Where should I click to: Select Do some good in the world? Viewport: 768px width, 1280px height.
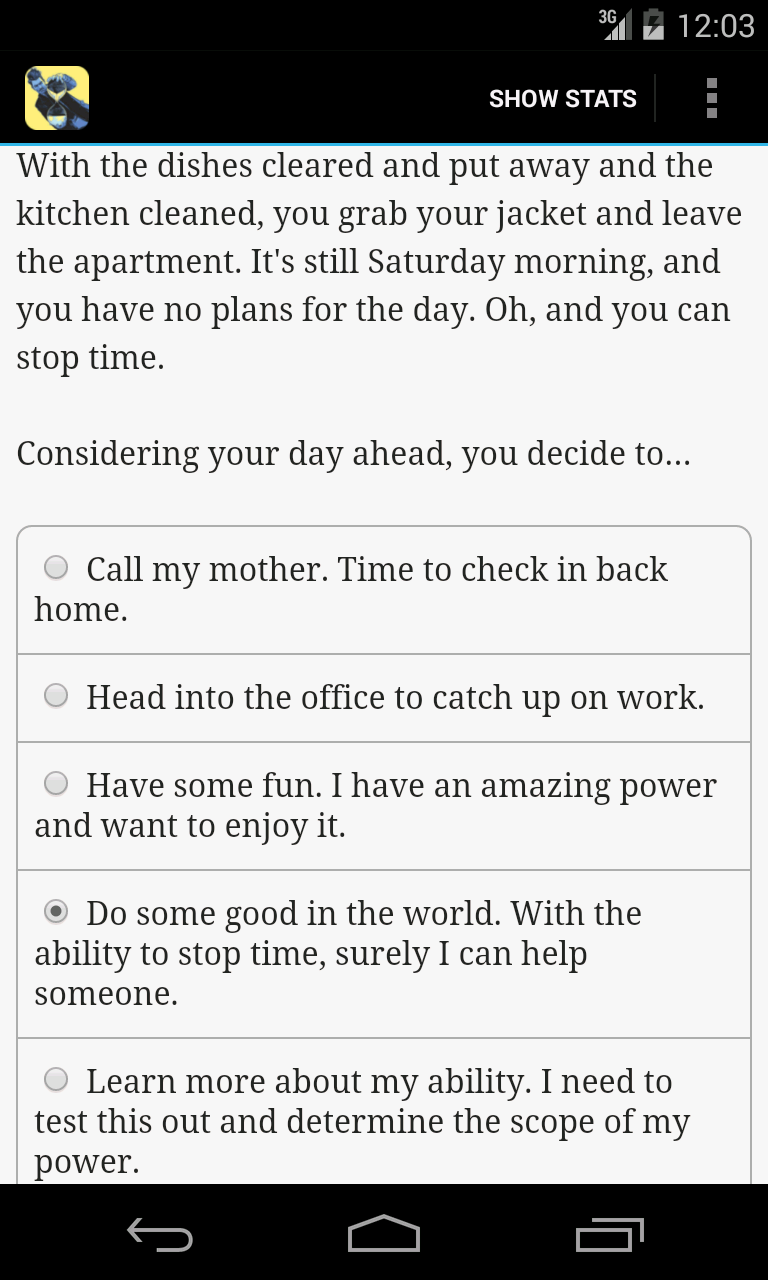point(384,954)
